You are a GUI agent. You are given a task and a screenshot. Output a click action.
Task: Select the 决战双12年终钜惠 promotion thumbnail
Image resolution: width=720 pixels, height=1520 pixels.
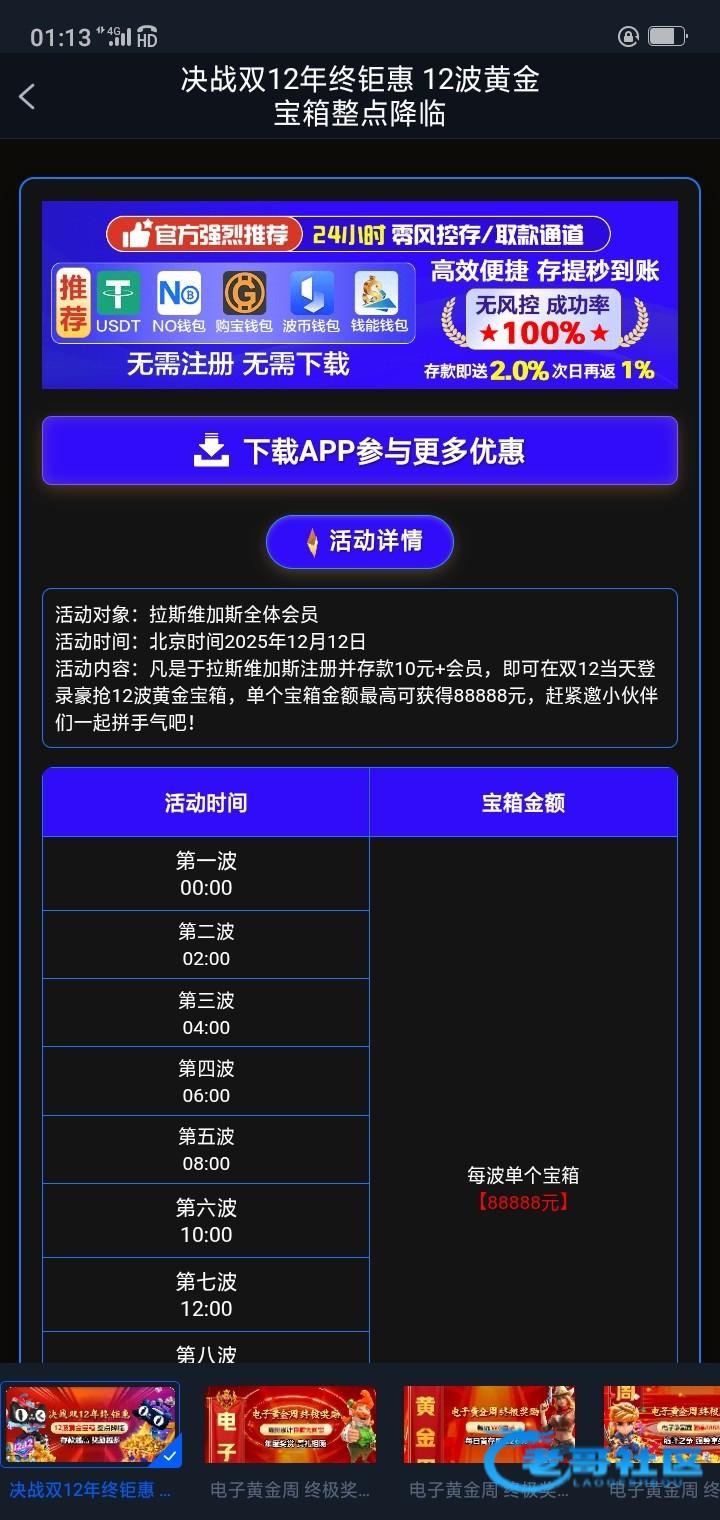(x=91, y=1425)
